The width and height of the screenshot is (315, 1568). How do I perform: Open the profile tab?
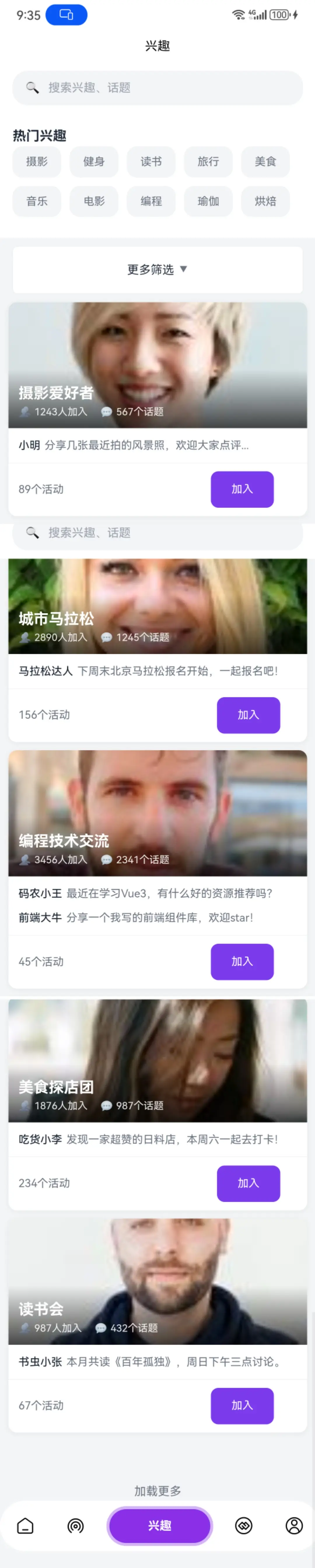pyautogui.click(x=294, y=1525)
